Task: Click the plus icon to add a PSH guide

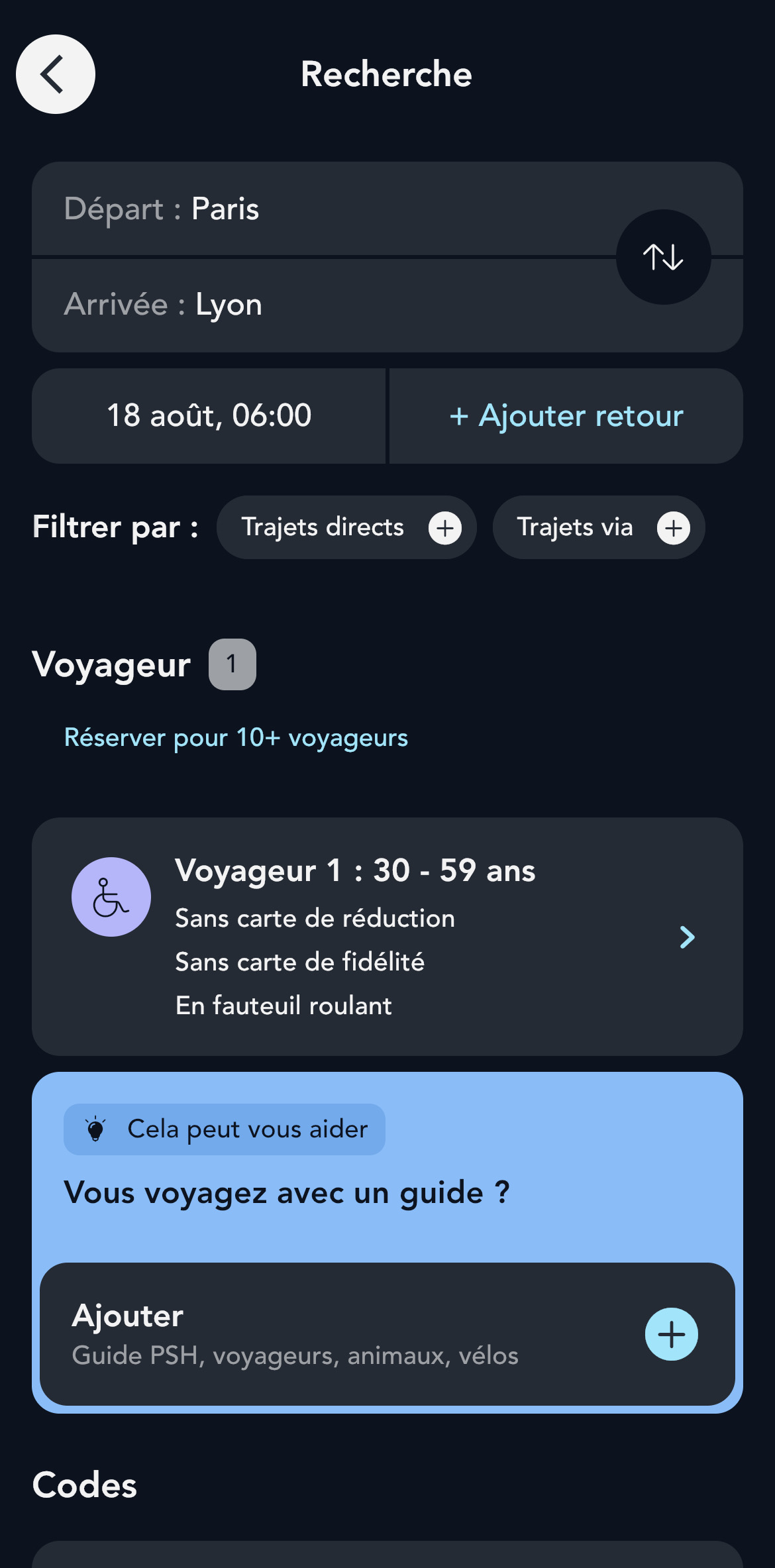Action: pyautogui.click(x=671, y=1334)
